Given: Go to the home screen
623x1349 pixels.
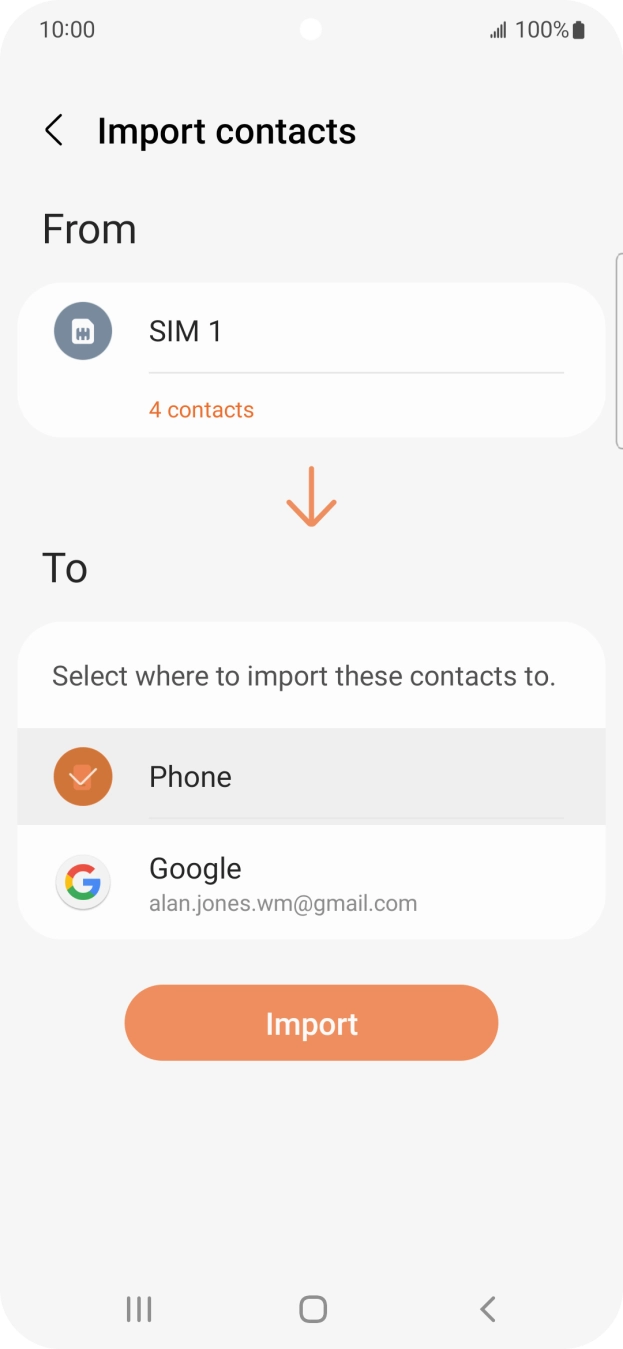Looking at the screenshot, I should coord(313,1309).
